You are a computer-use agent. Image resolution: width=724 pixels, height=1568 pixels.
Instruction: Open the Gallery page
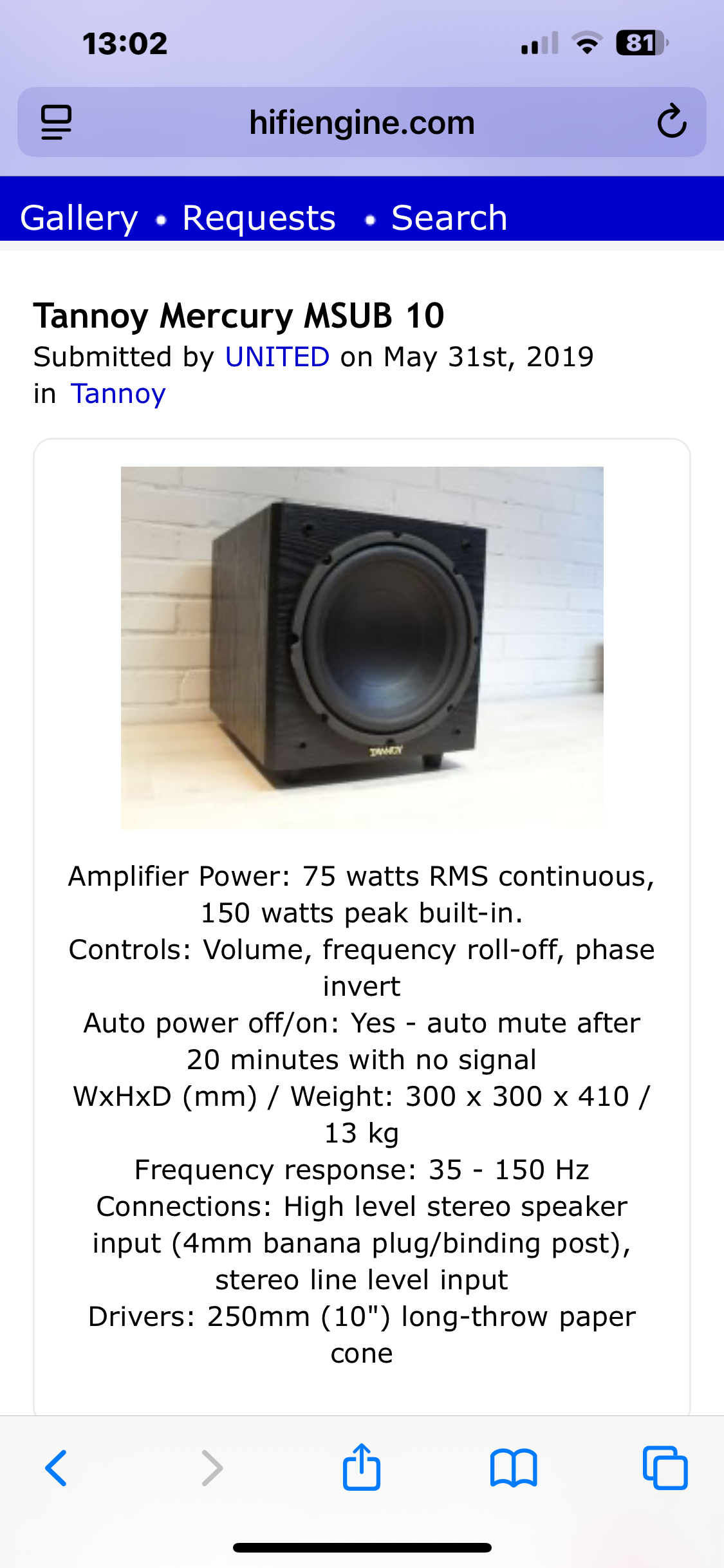79,218
